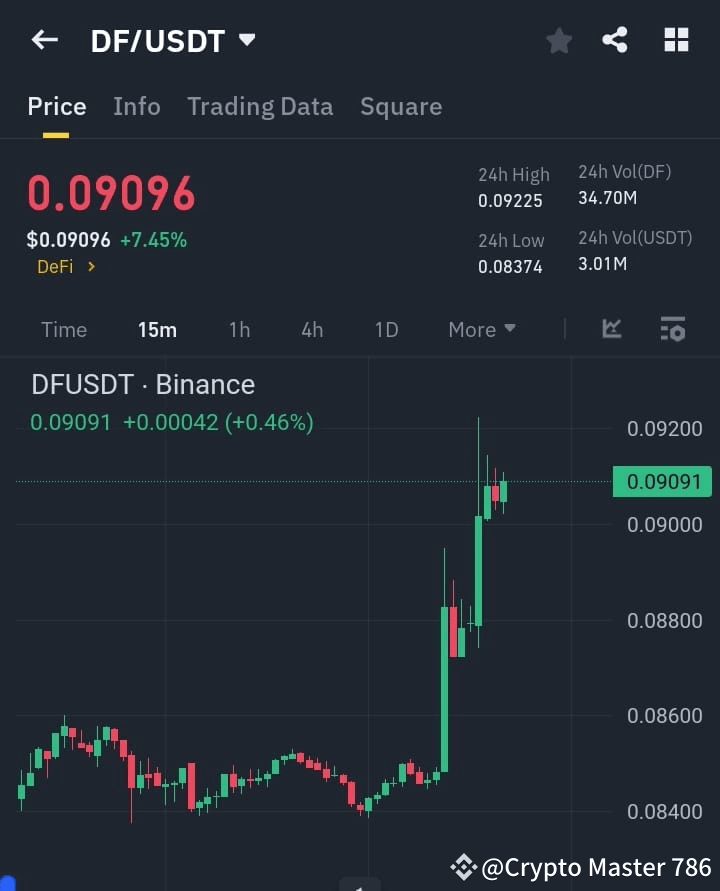Enable the Time view for the chart
Image resolution: width=720 pixels, height=891 pixels.
[x=63, y=329]
